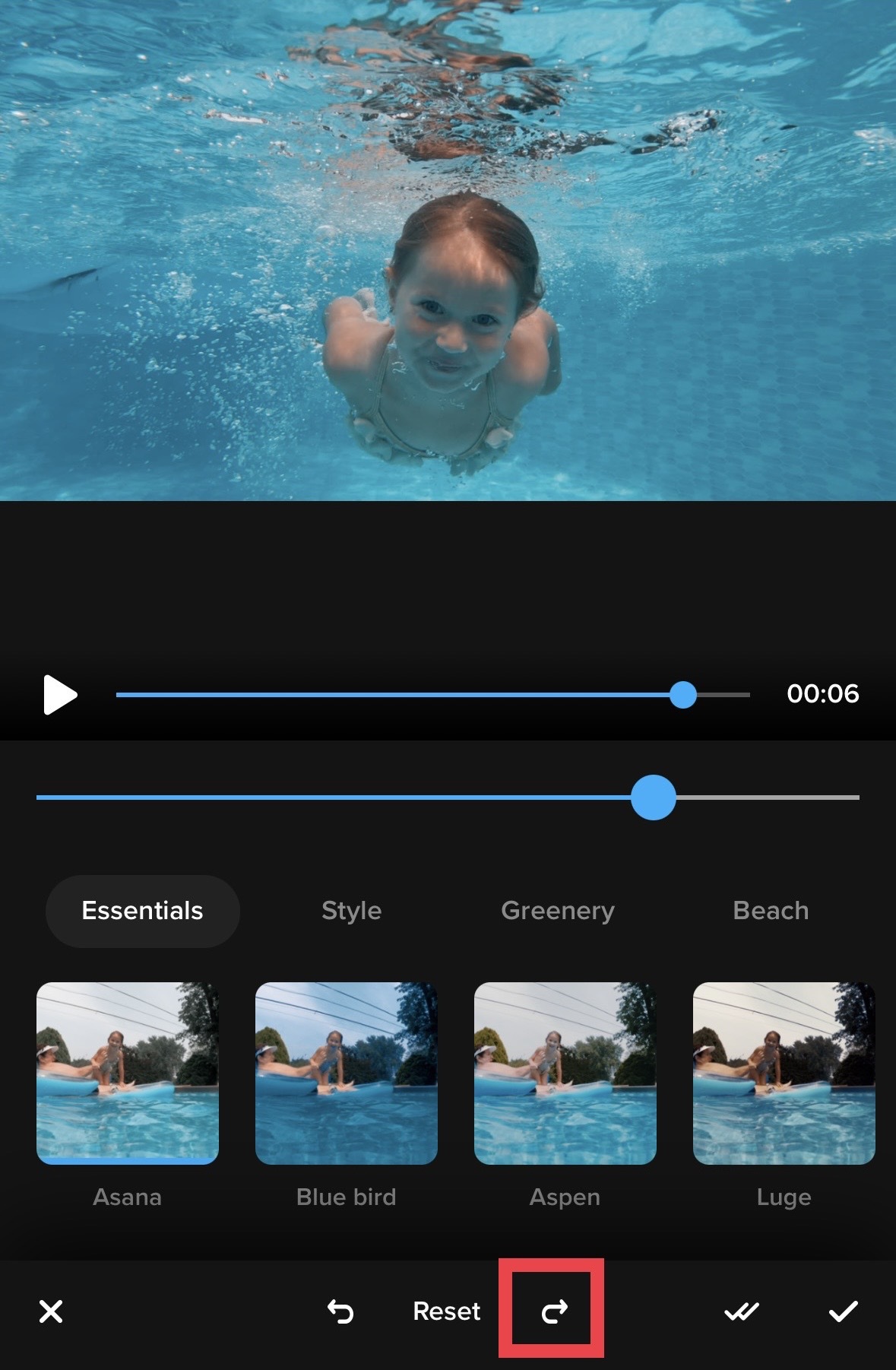Apply filter to all with double checkmark
Viewport: 896px width, 1370px height.
[x=741, y=1311]
